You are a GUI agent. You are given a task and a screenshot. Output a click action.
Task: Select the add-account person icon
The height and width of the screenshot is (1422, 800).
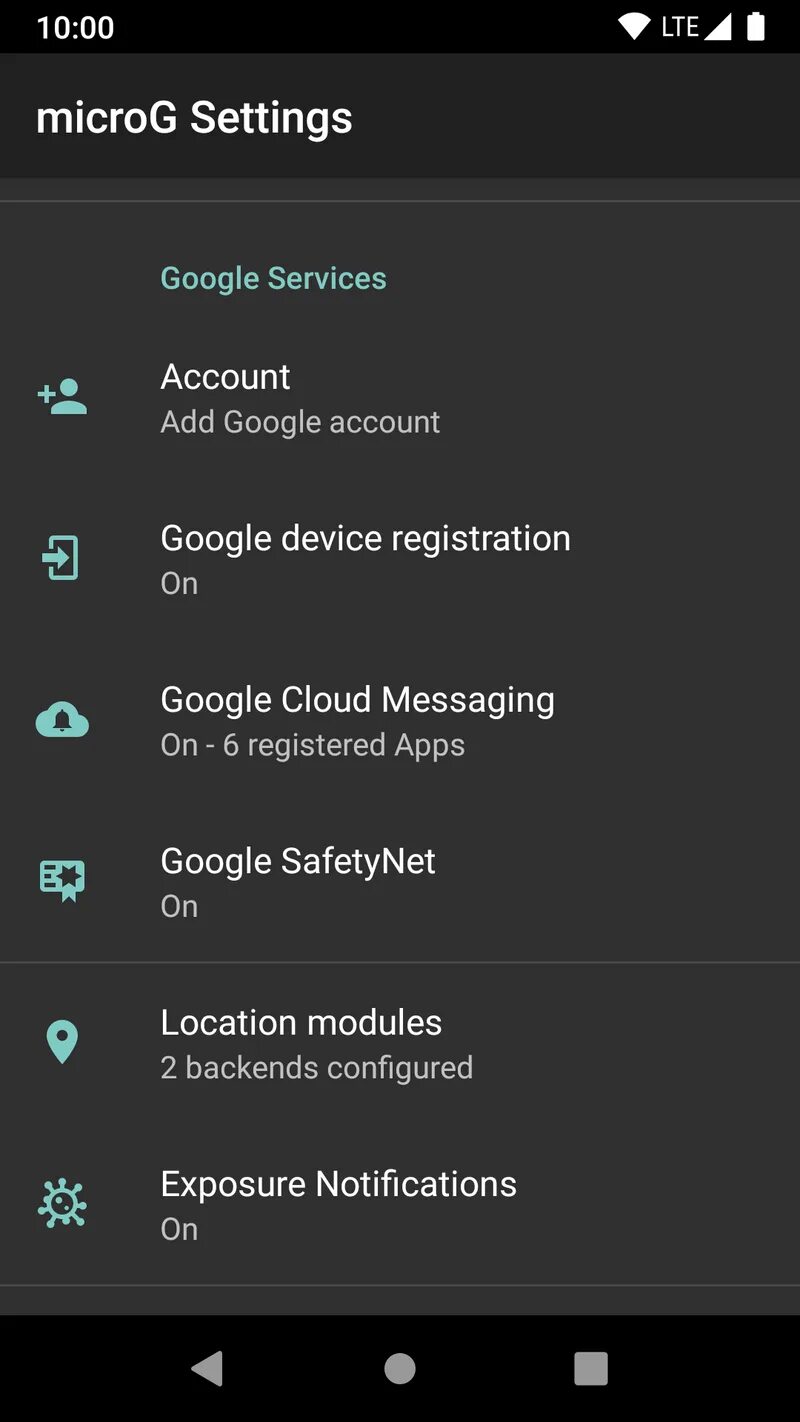[x=62, y=397]
